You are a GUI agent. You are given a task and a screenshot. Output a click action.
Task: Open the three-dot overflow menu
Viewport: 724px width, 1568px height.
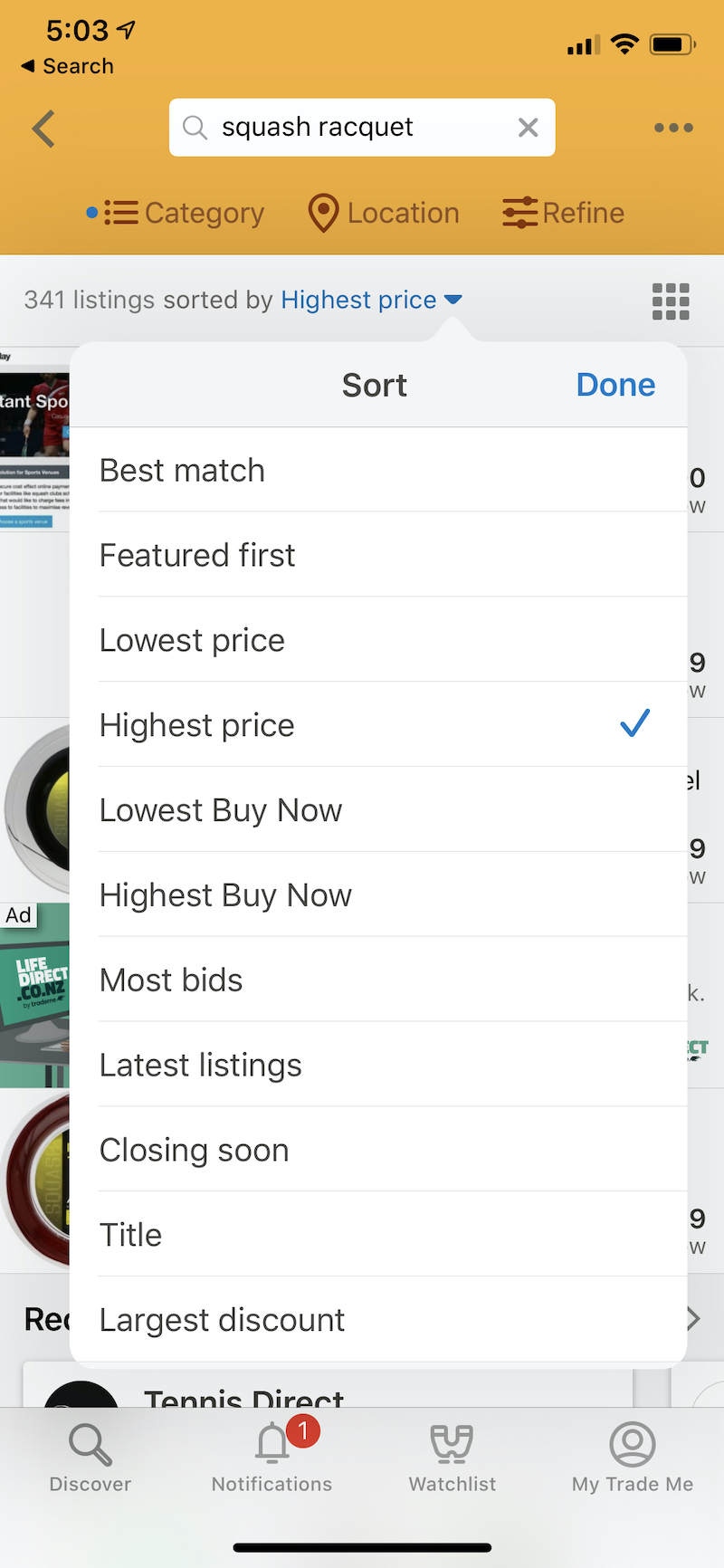673,128
